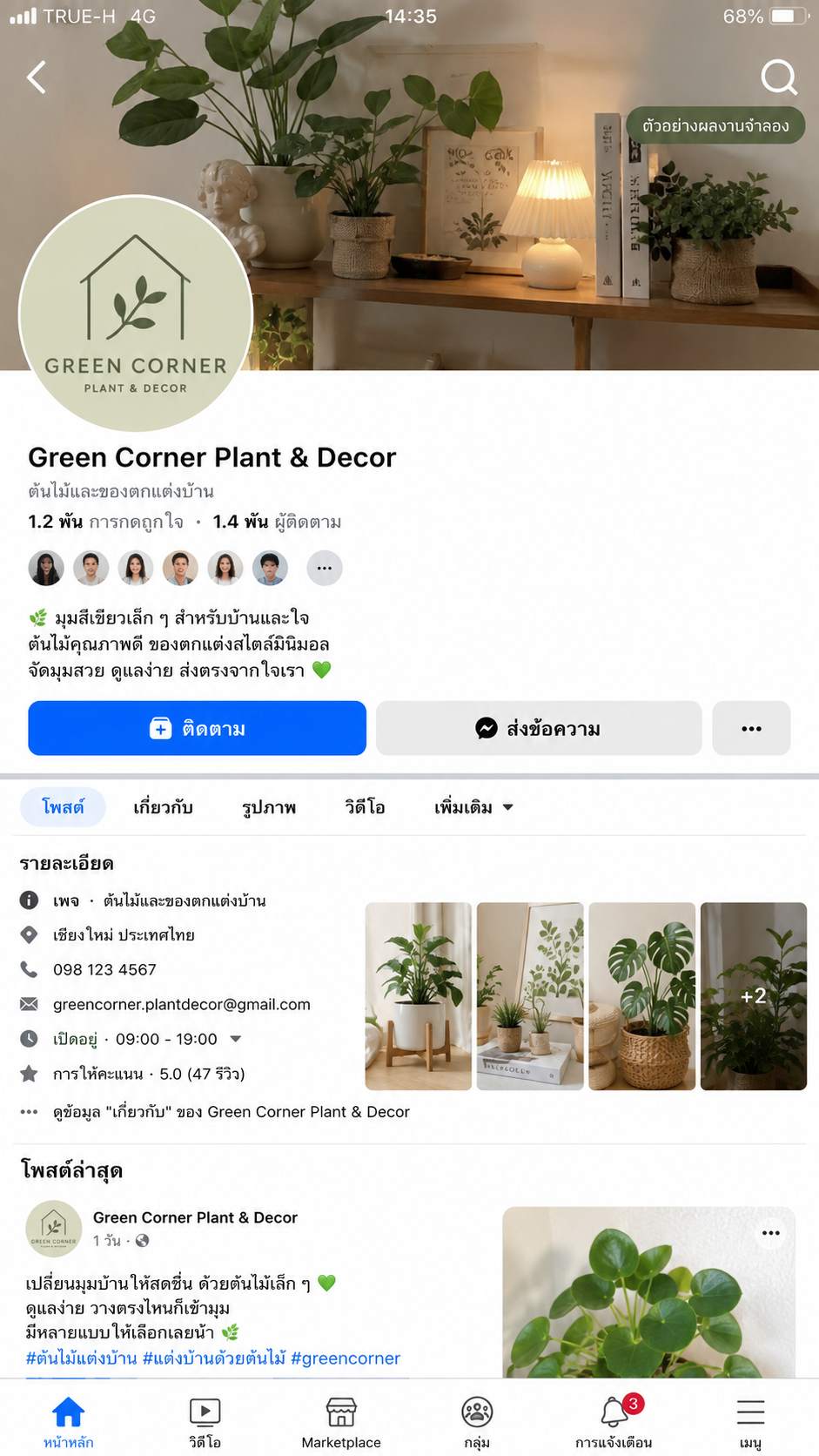Viewport: 819px width, 1456px height.
Task: Open the Marketplace tab
Action: pyautogui.click(x=341, y=1423)
